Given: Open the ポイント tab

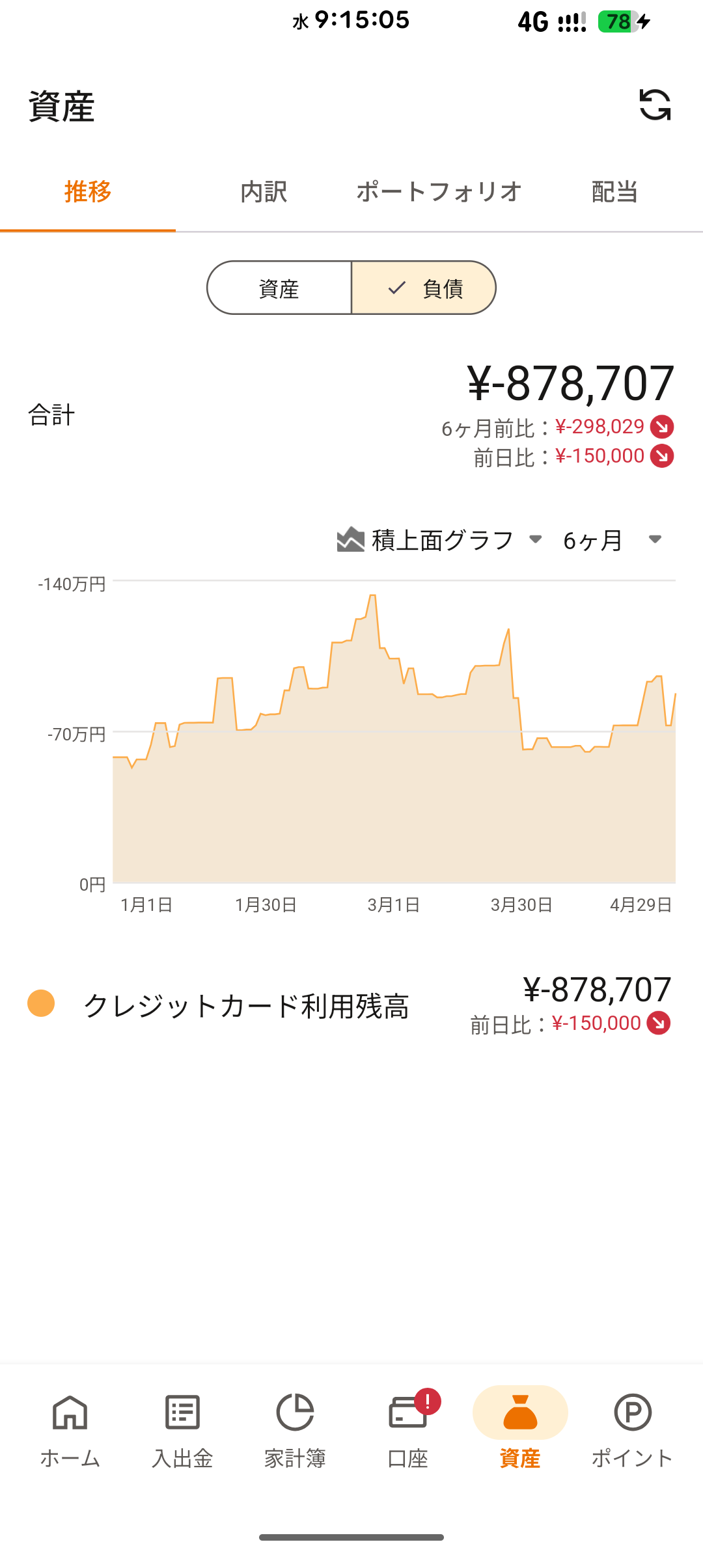Looking at the screenshot, I should [x=632, y=1429].
